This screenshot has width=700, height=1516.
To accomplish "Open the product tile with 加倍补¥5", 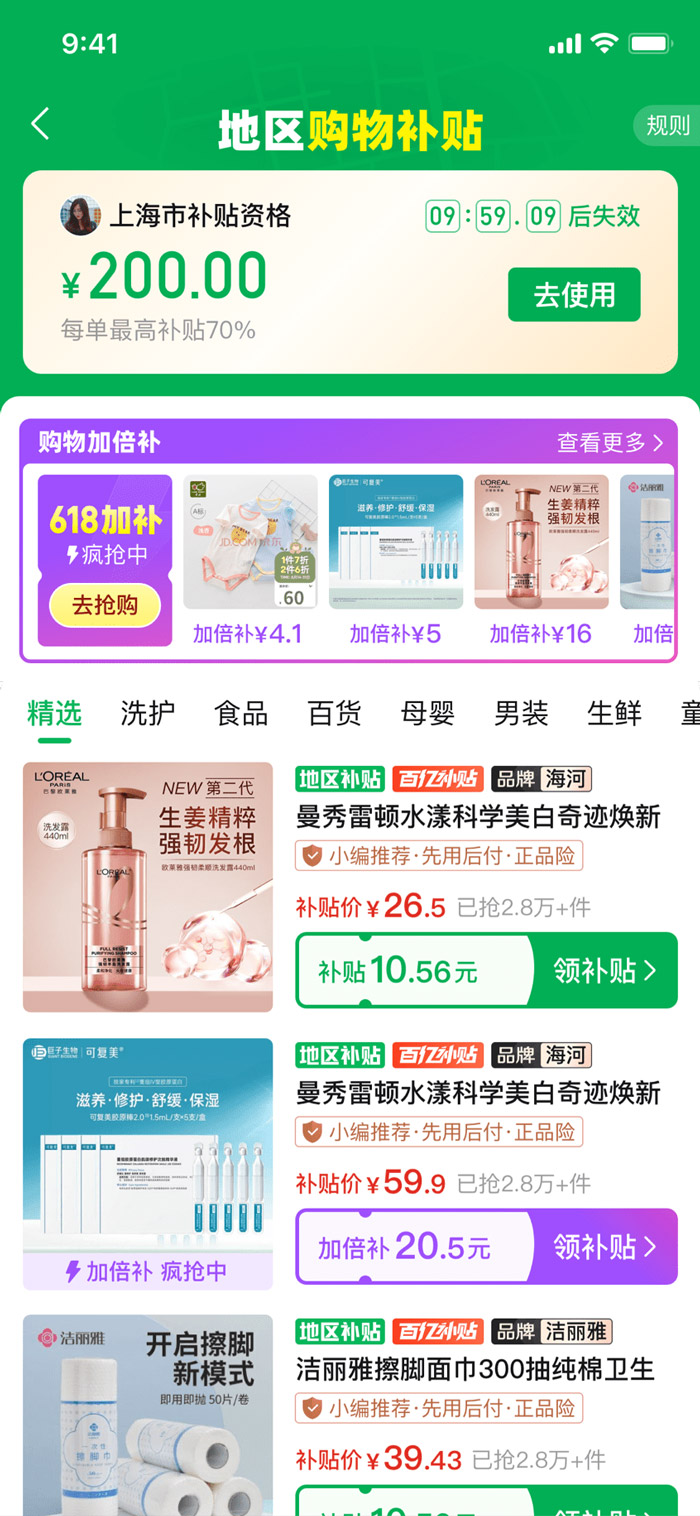I will (x=396, y=560).
